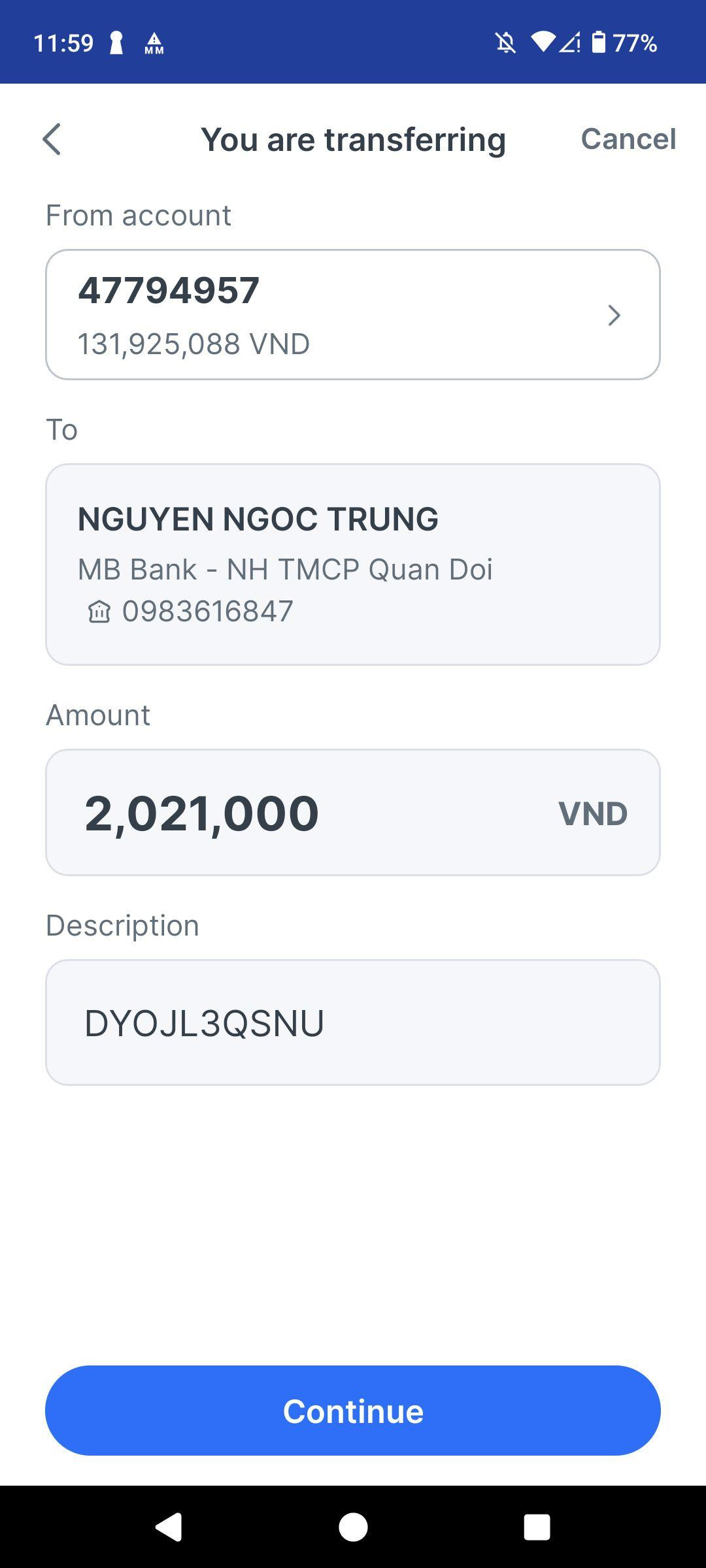Open the recipient Nguyen Ngoc Trung card
The height and width of the screenshot is (1568, 706).
point(352,564)
